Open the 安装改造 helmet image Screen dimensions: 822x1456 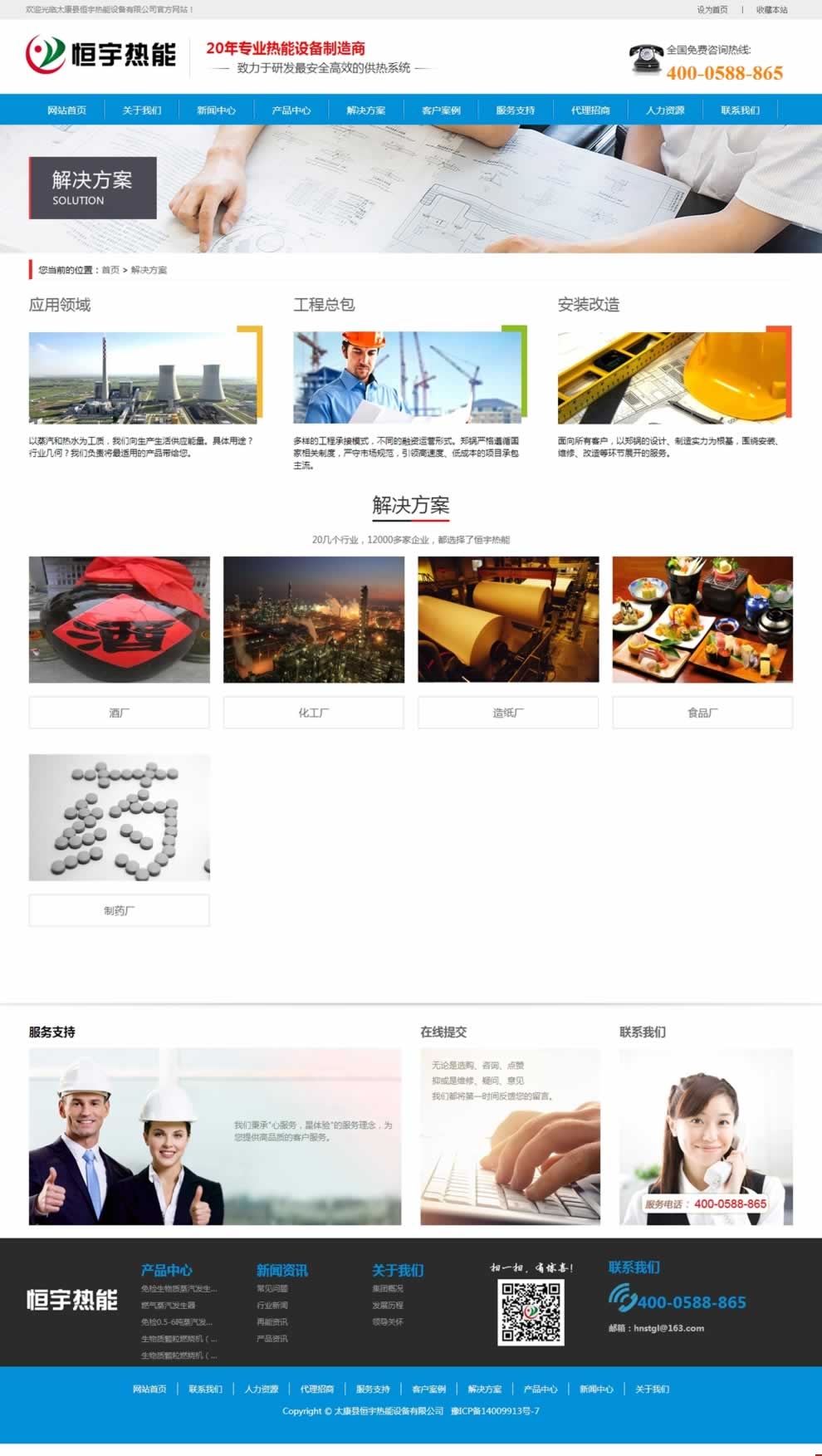(672, 378)
